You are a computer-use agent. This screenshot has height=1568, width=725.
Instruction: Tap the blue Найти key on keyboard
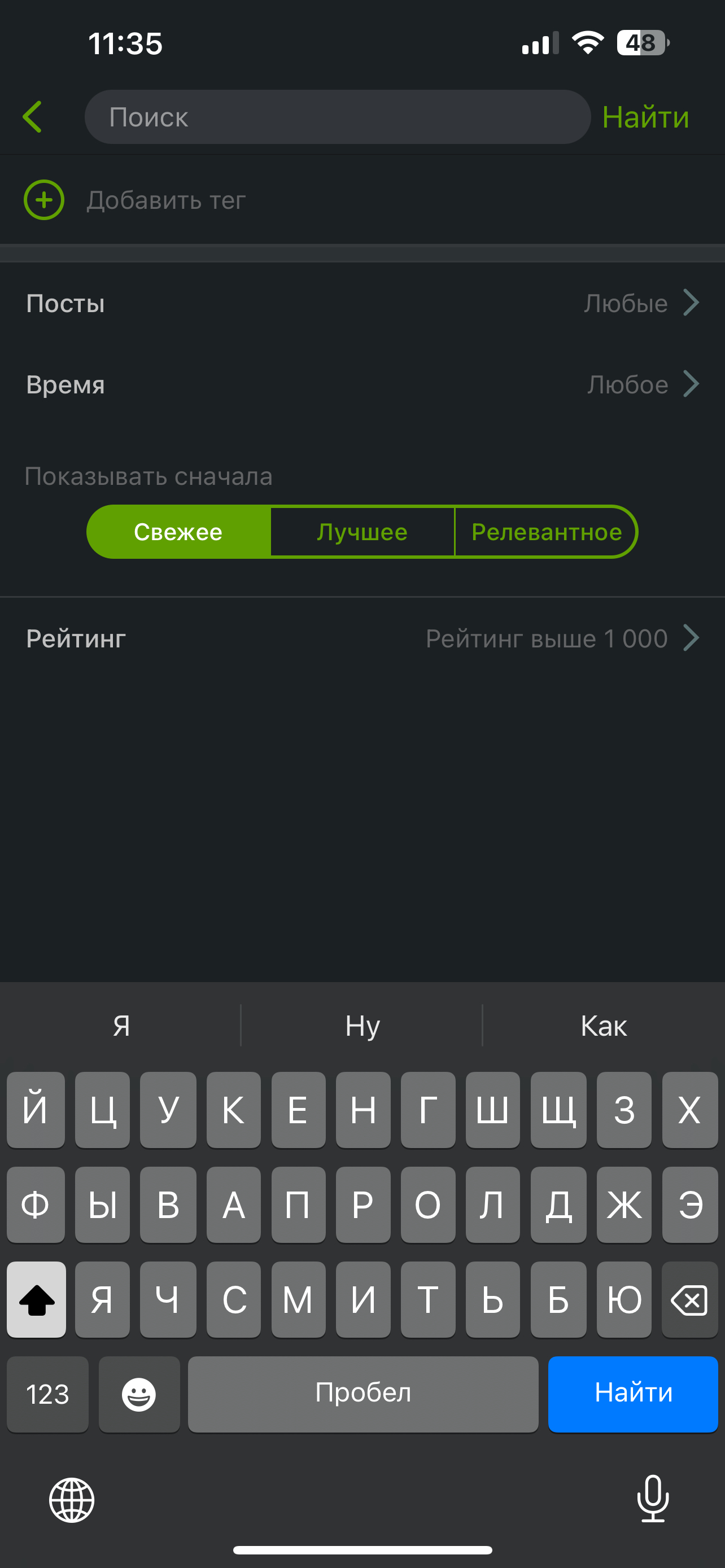tap(633, 1393)
